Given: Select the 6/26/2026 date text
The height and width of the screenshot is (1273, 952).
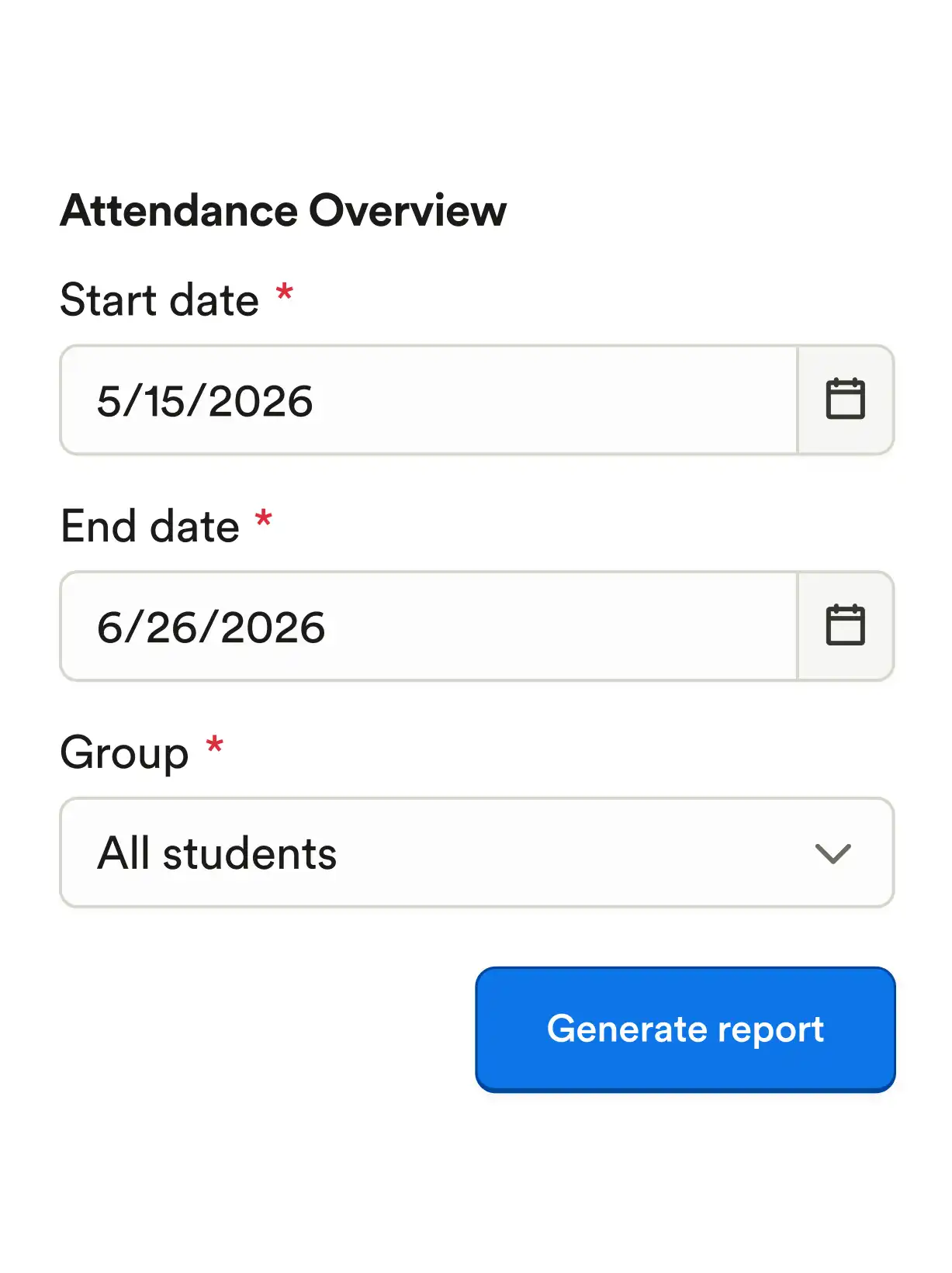Looking at the screenshot, I should pyautogui.click(x=211, y=628).
